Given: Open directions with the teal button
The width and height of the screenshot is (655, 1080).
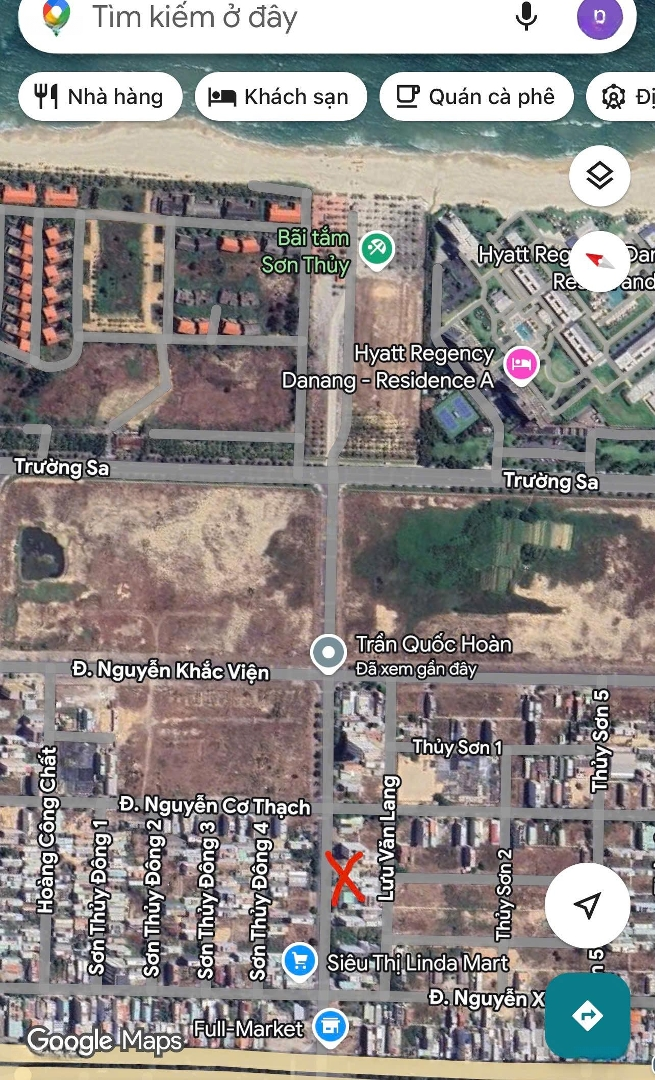Looking at the screenshot, I should coord(588,1016).
